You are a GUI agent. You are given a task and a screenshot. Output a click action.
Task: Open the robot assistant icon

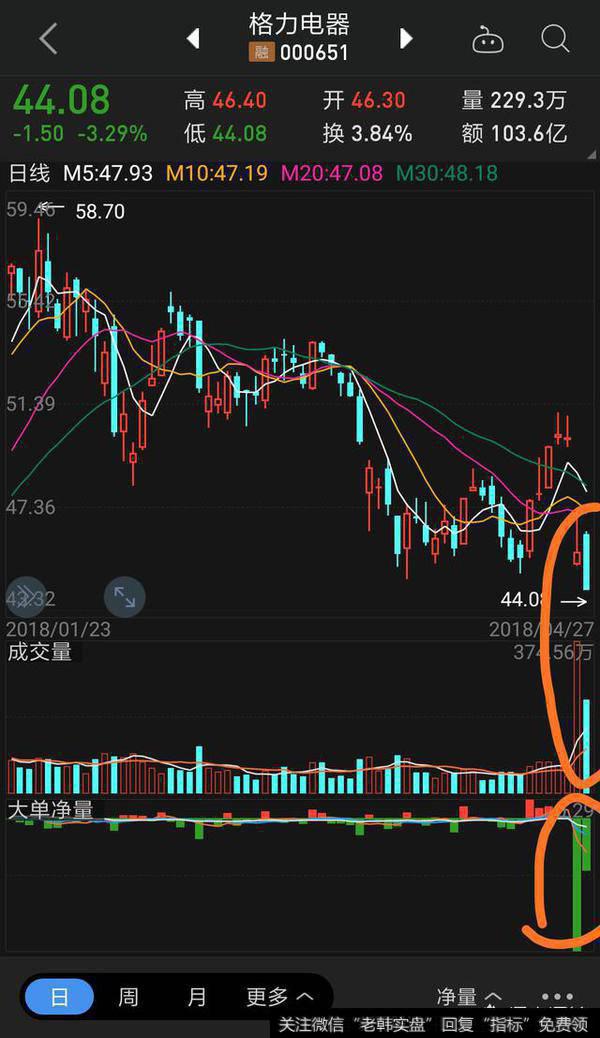pos(487,40)
